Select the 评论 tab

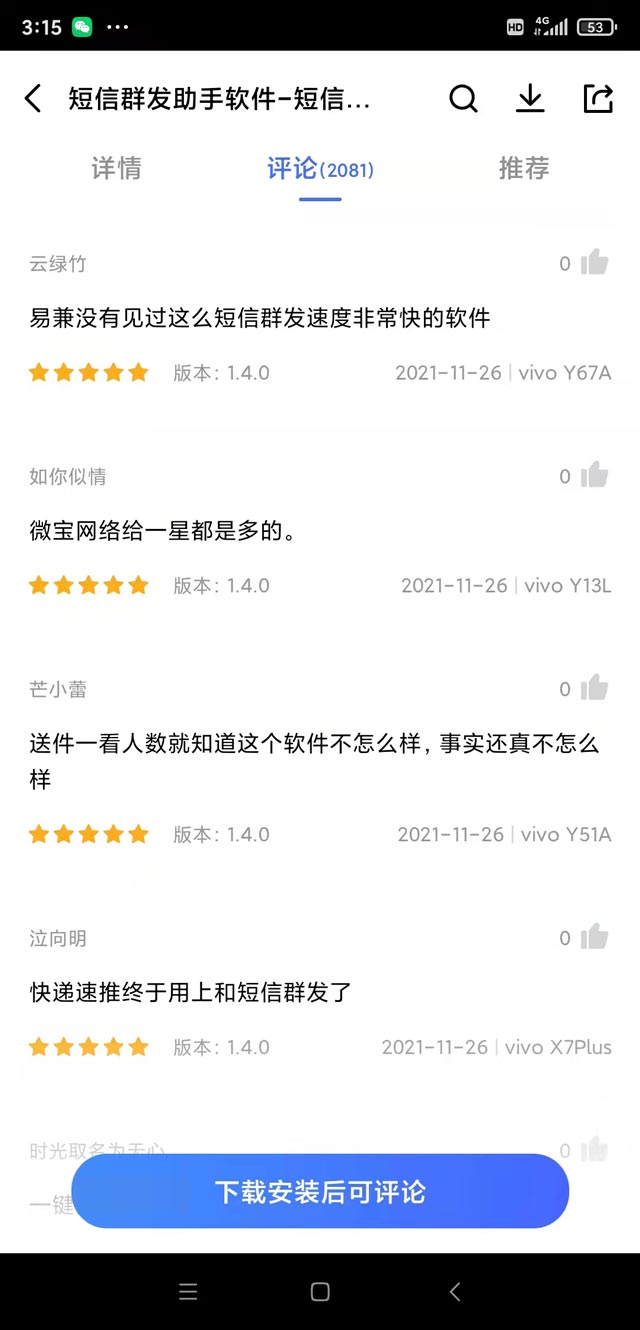click(x=320, y=169)
